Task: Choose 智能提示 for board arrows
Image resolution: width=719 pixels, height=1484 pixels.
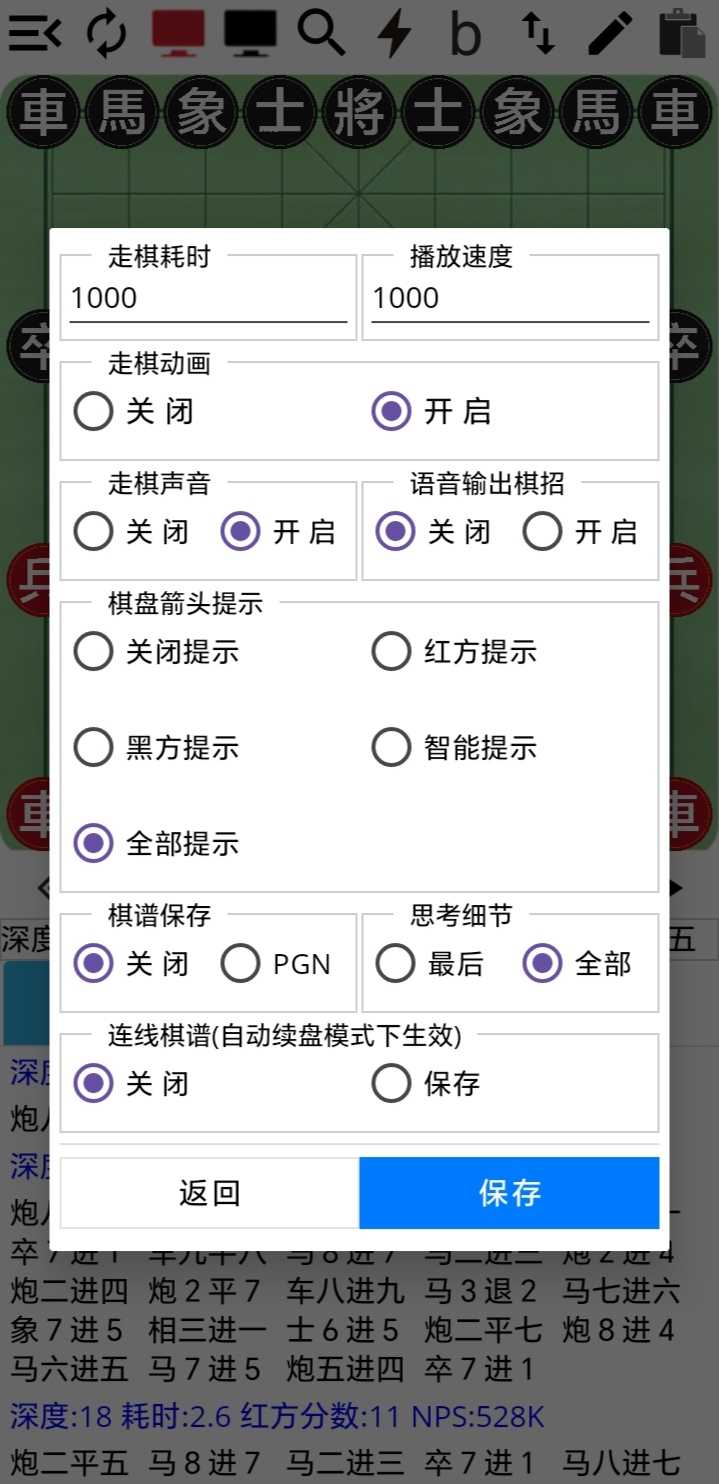Action: tap(455, 747)
